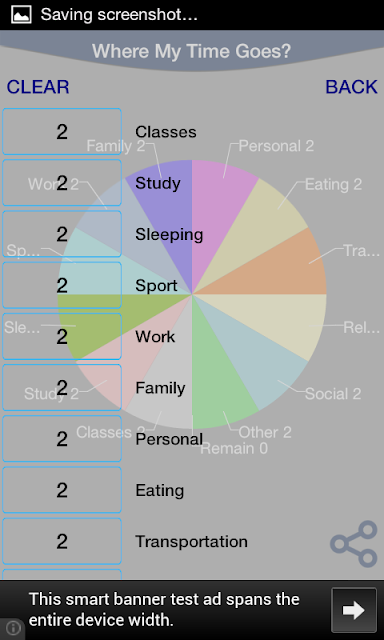Open the ad info icon
Screen dimensions: 384x640
pos(13,627)
